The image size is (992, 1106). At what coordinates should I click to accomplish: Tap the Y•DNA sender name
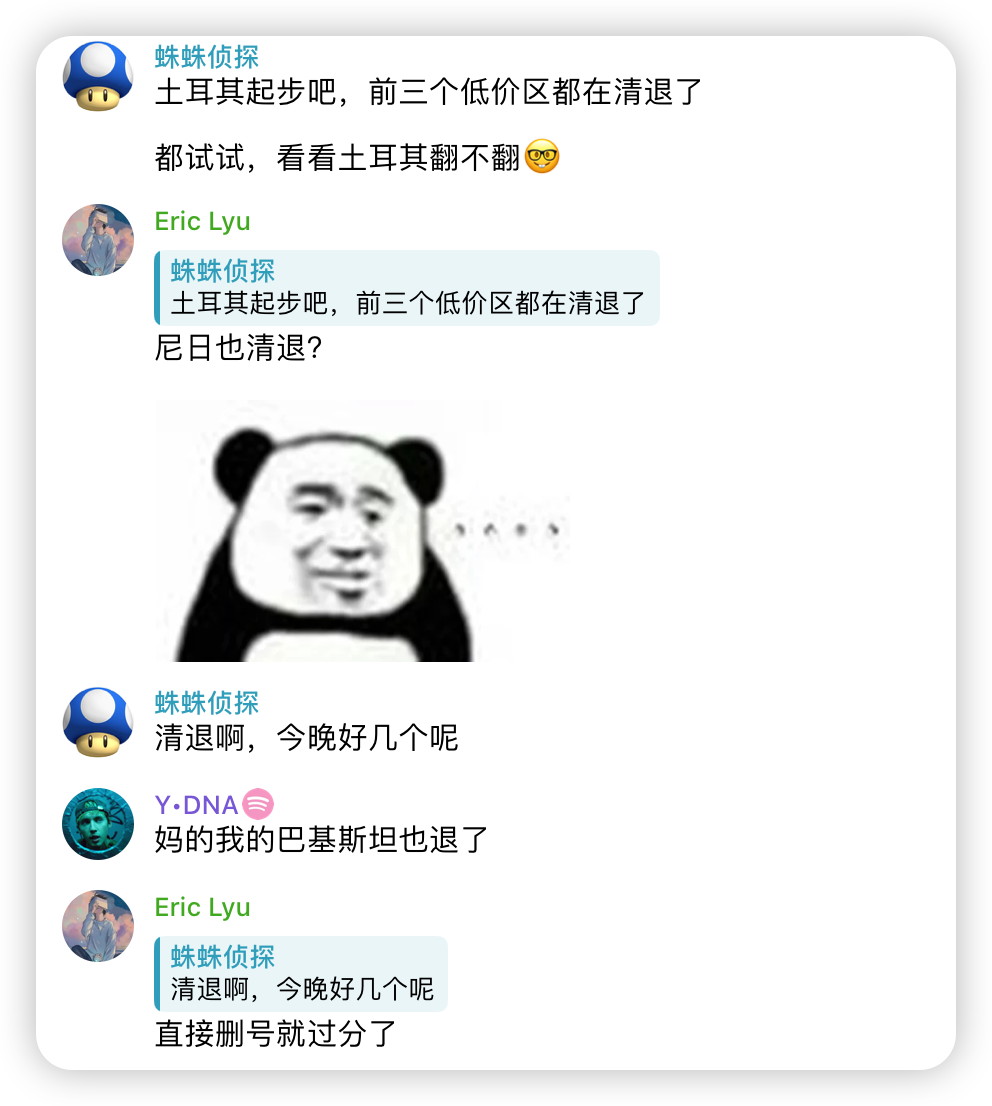tap(197, 805)
